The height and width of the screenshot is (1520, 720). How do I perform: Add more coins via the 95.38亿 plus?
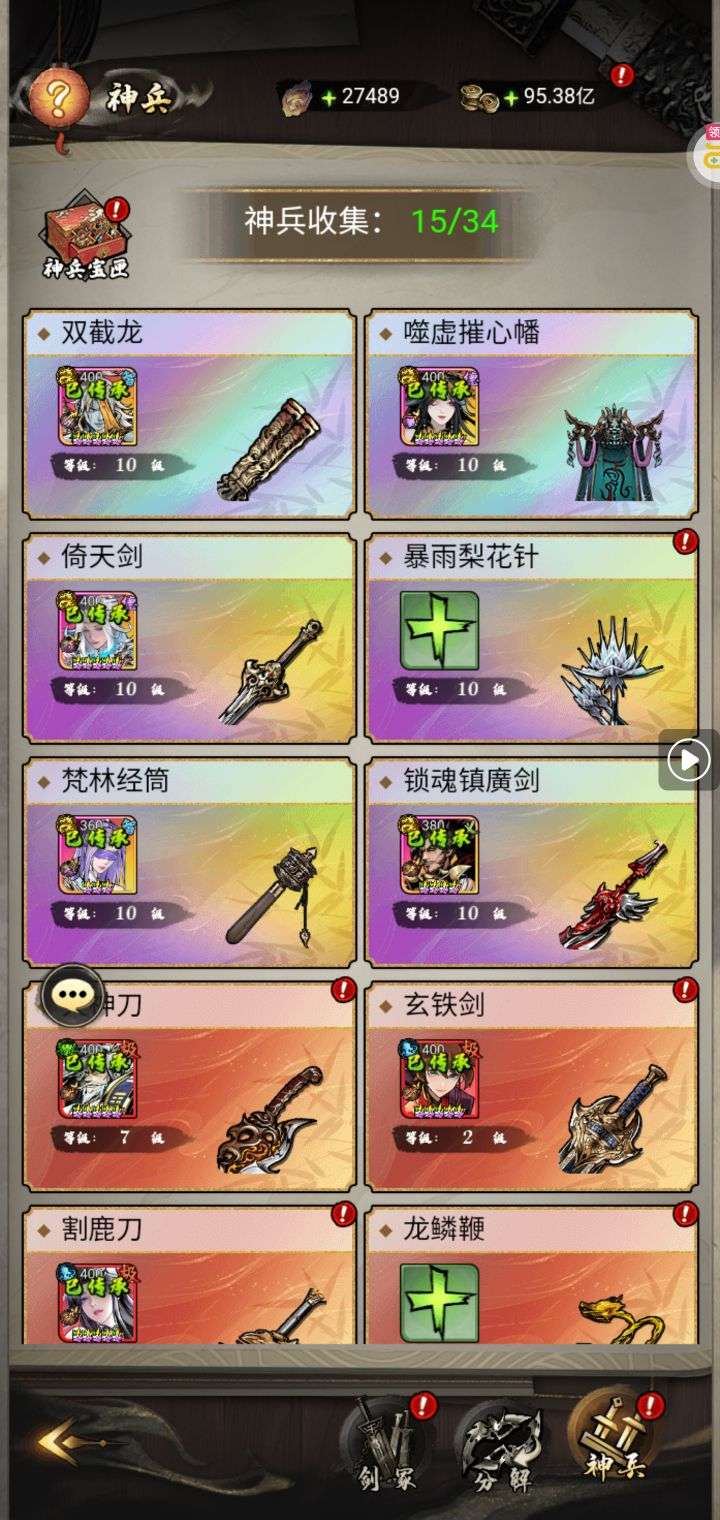(511, 97)
